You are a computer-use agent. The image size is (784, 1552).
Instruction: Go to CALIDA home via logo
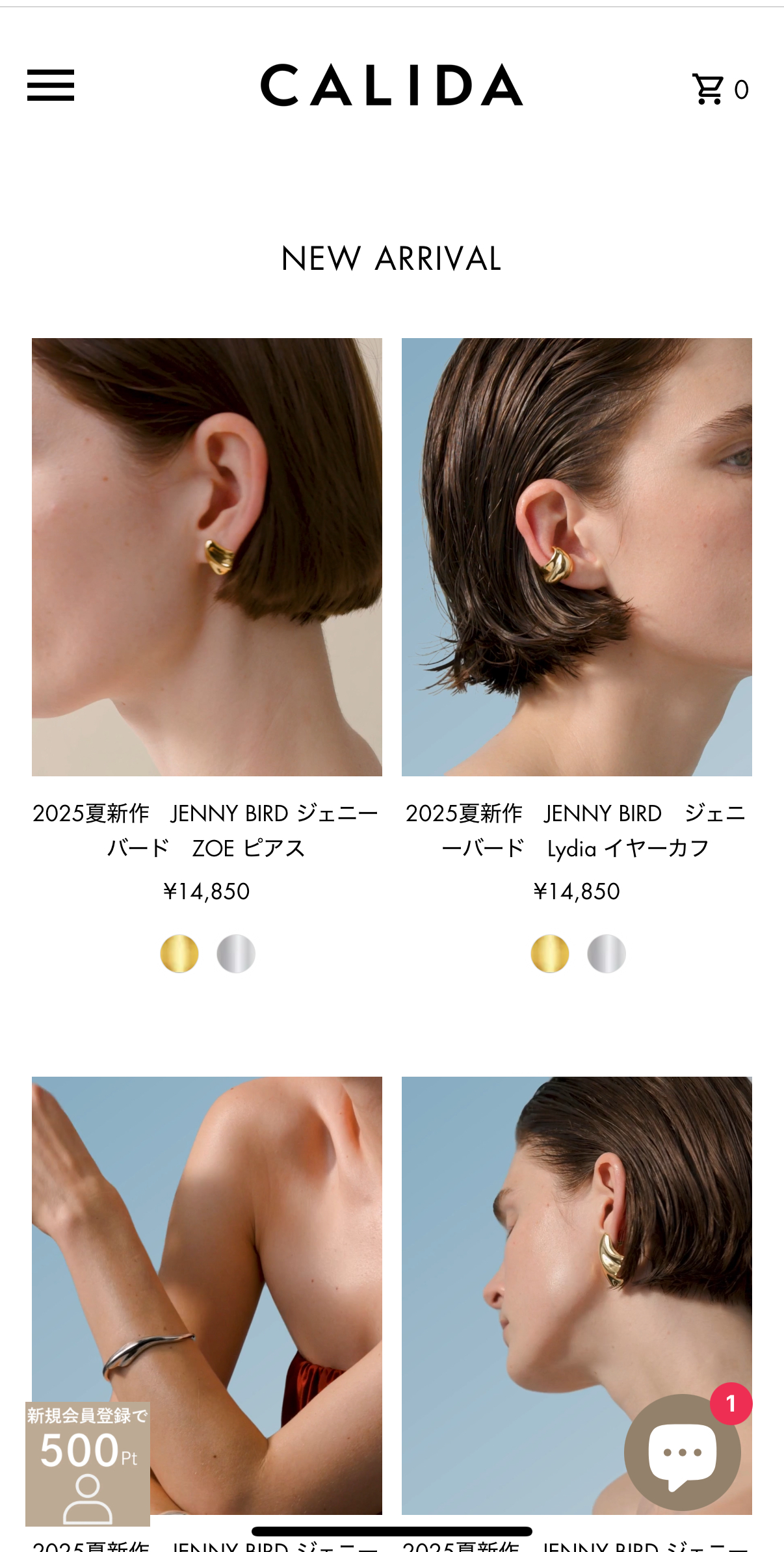point(391,85)
